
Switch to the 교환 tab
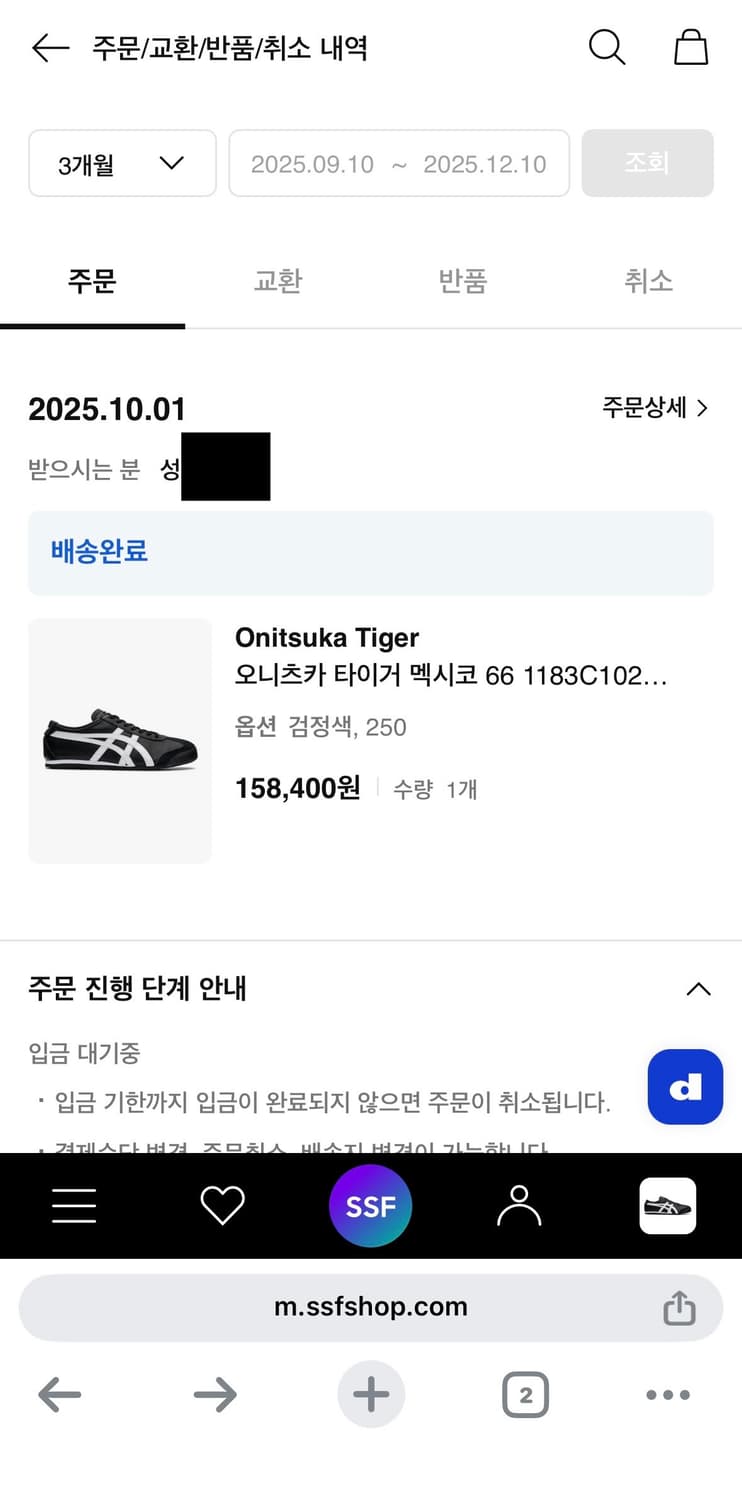[x=277, y=281]
